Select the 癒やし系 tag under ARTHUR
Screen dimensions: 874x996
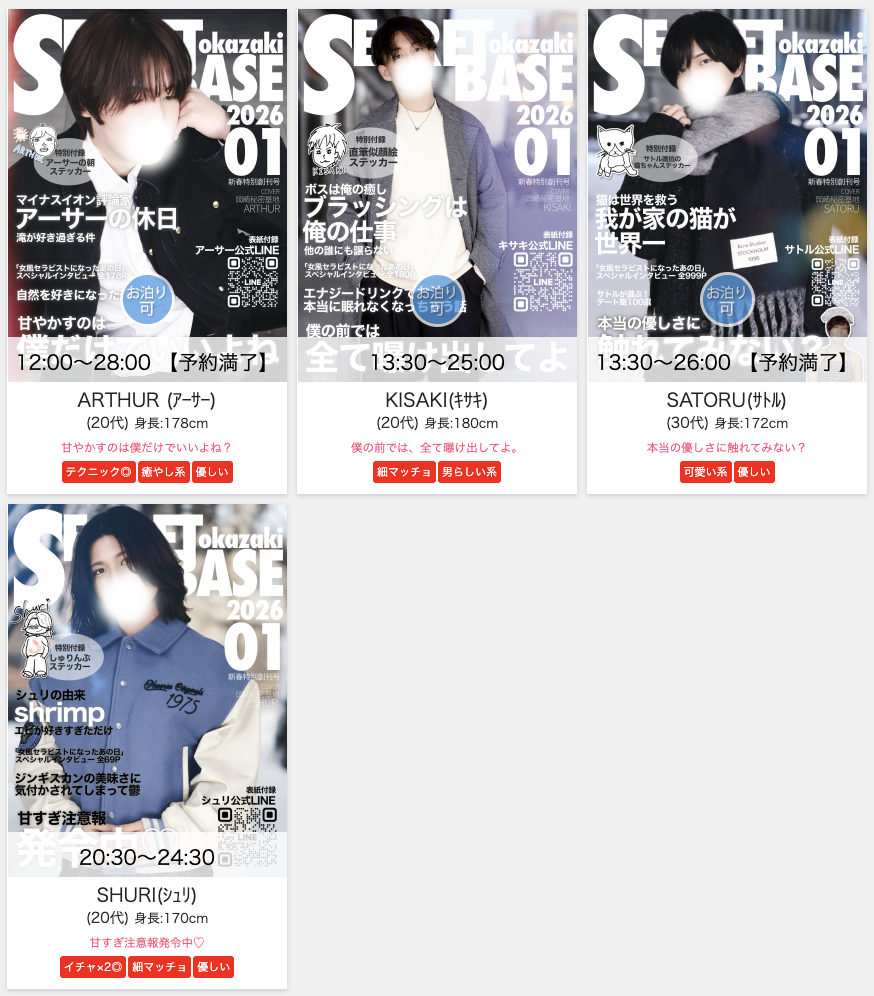point(163,472)
